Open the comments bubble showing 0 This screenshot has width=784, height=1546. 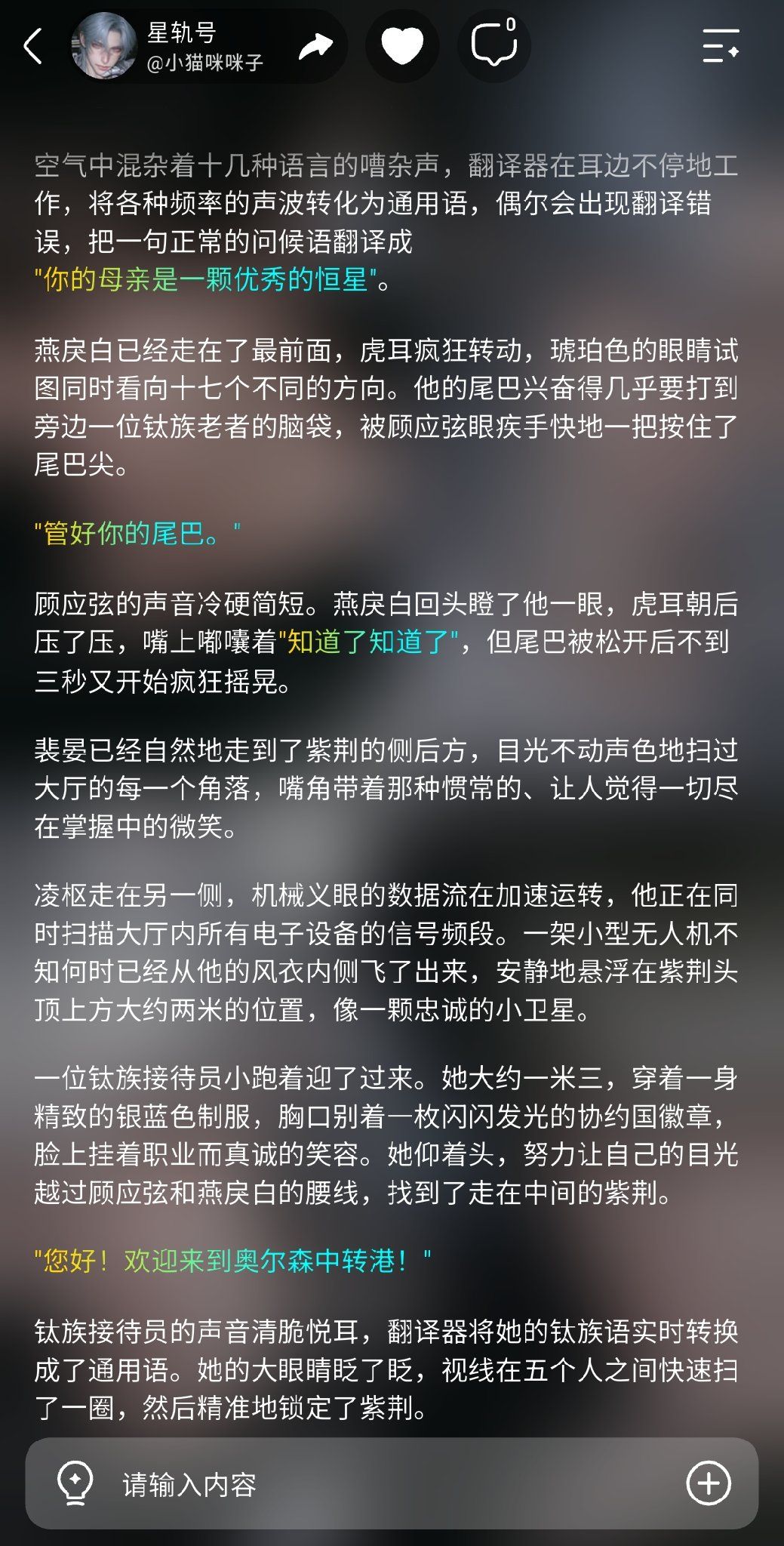pyautogui.click(x=494, y=44)
